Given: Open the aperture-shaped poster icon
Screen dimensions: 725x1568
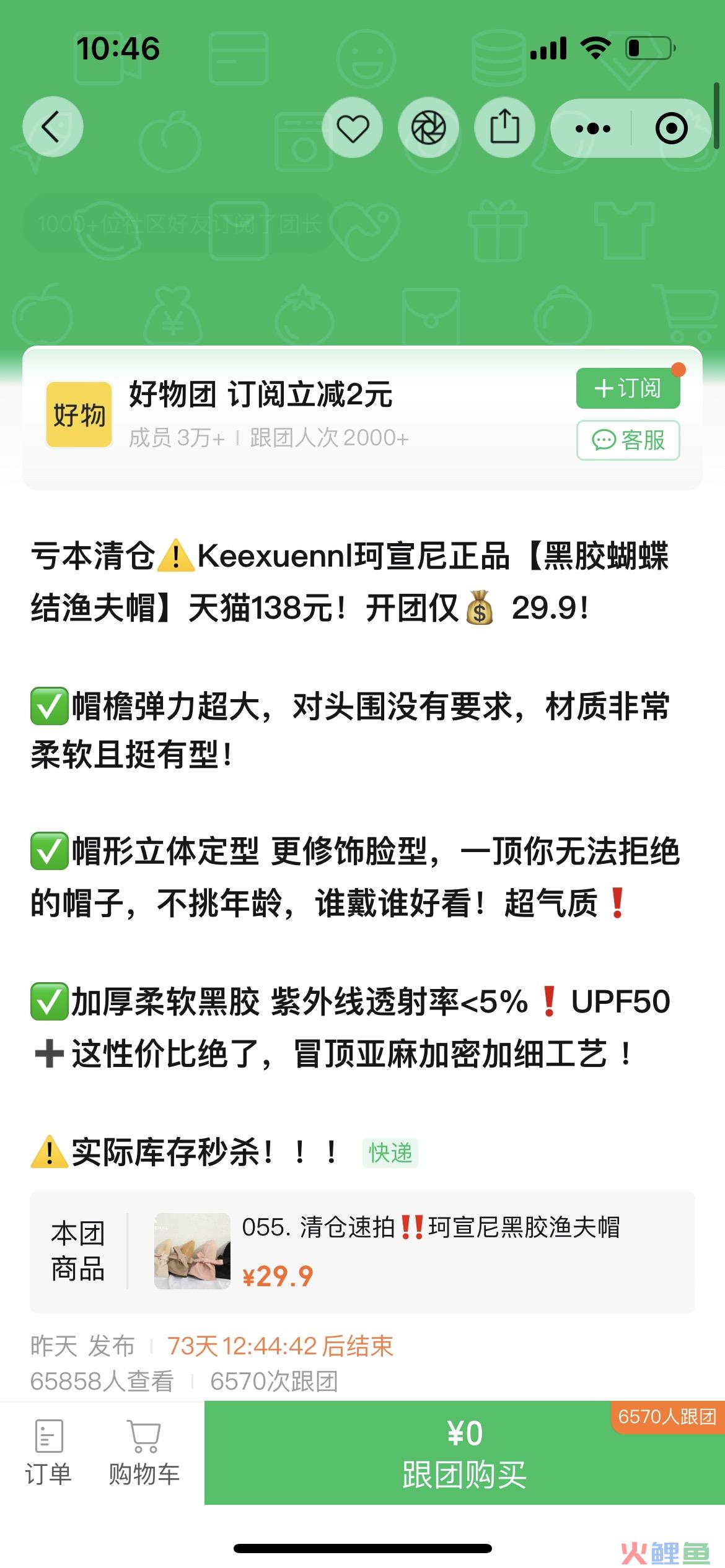Looking at the screenshot, I should pyautogui.click(x=429, y=128).
